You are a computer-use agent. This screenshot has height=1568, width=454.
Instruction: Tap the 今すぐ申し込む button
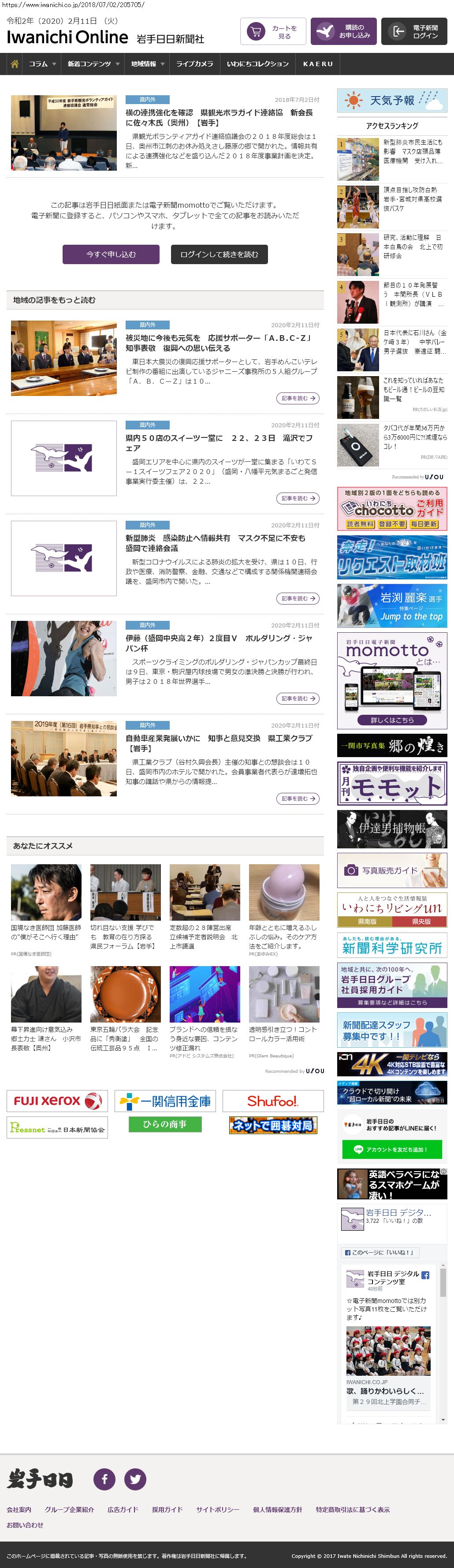pos(111,254)
